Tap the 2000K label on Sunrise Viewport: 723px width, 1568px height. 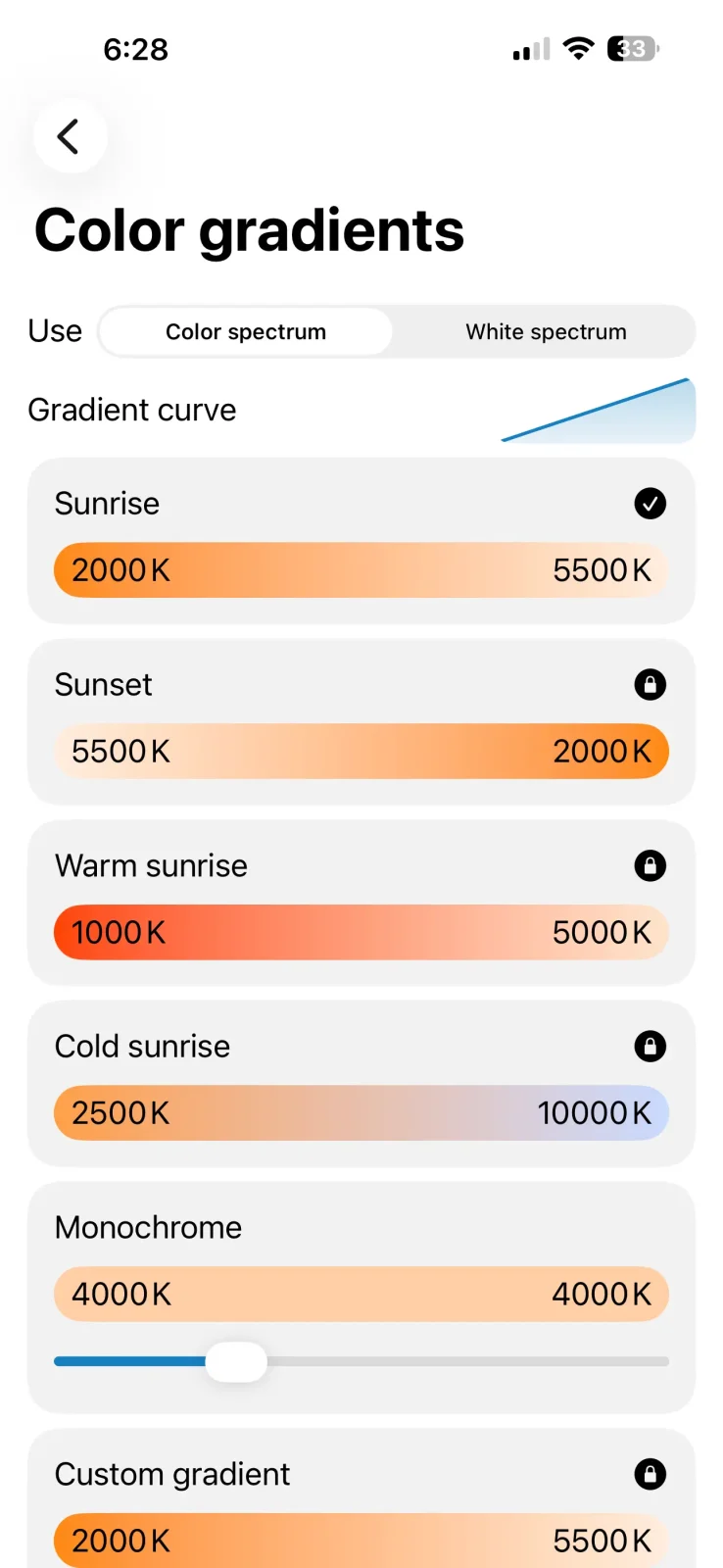pyautogui.click(x=119, y=569)
